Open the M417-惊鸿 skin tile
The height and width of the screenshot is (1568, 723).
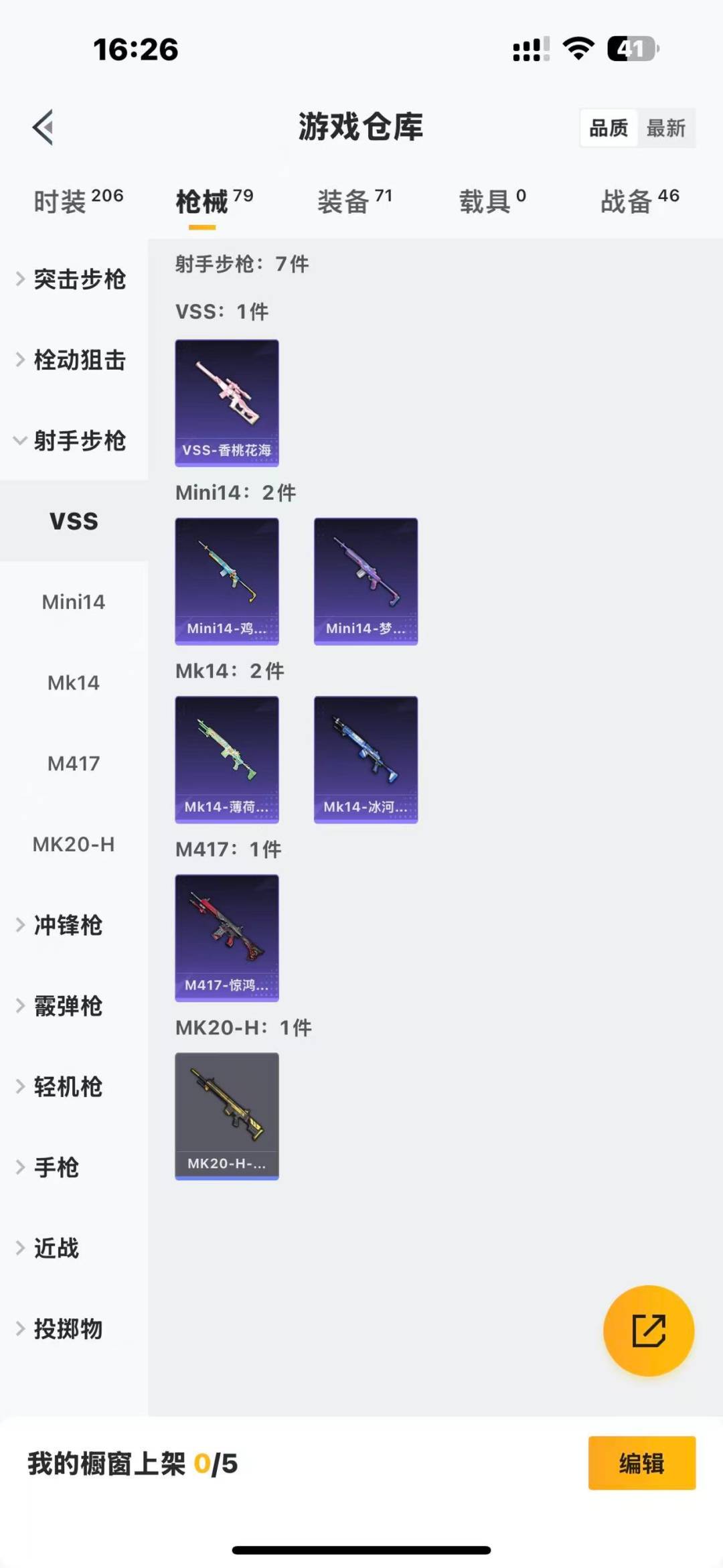click(227, 938)
